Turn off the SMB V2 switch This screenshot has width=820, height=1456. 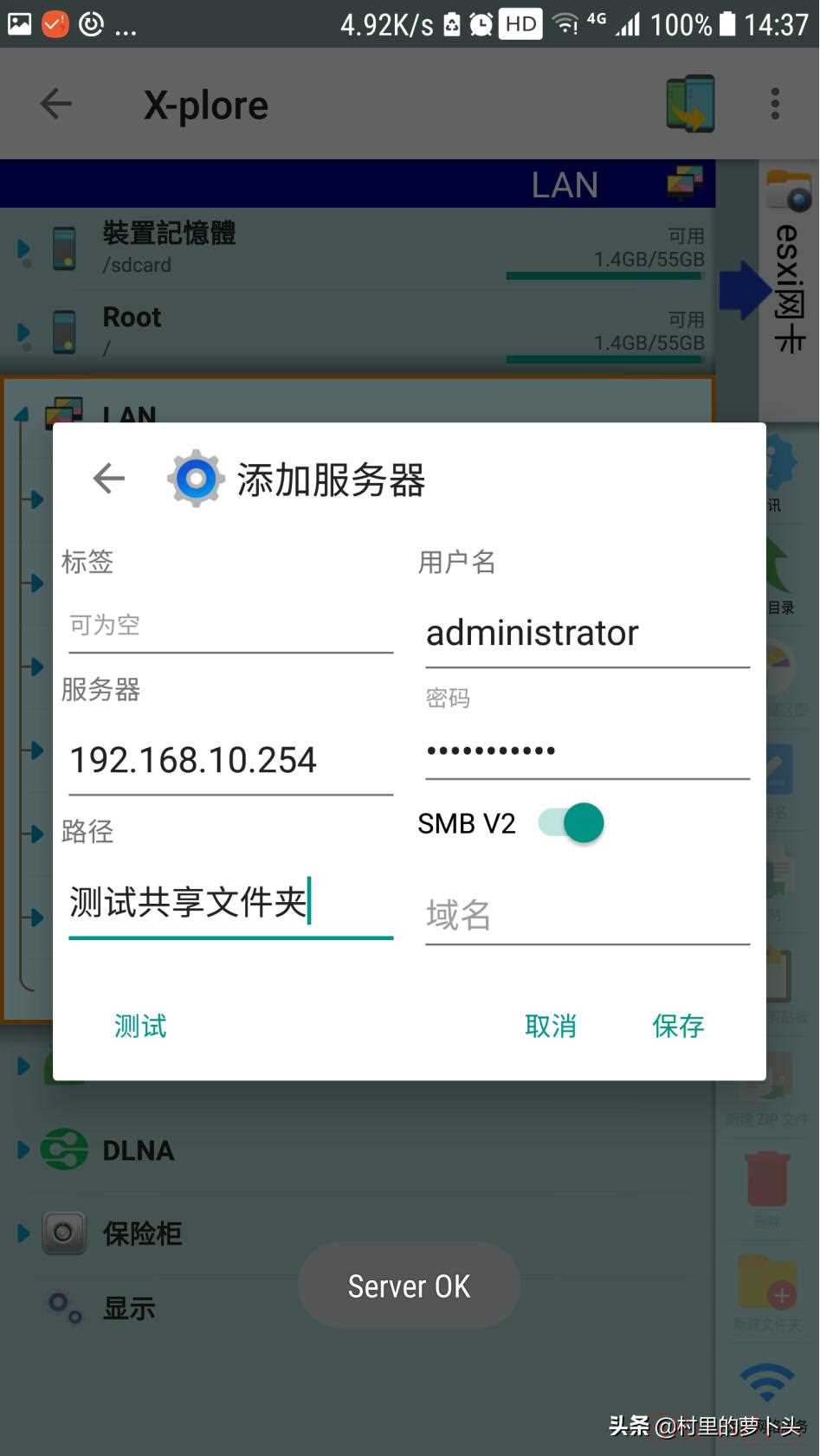[571, 822]
